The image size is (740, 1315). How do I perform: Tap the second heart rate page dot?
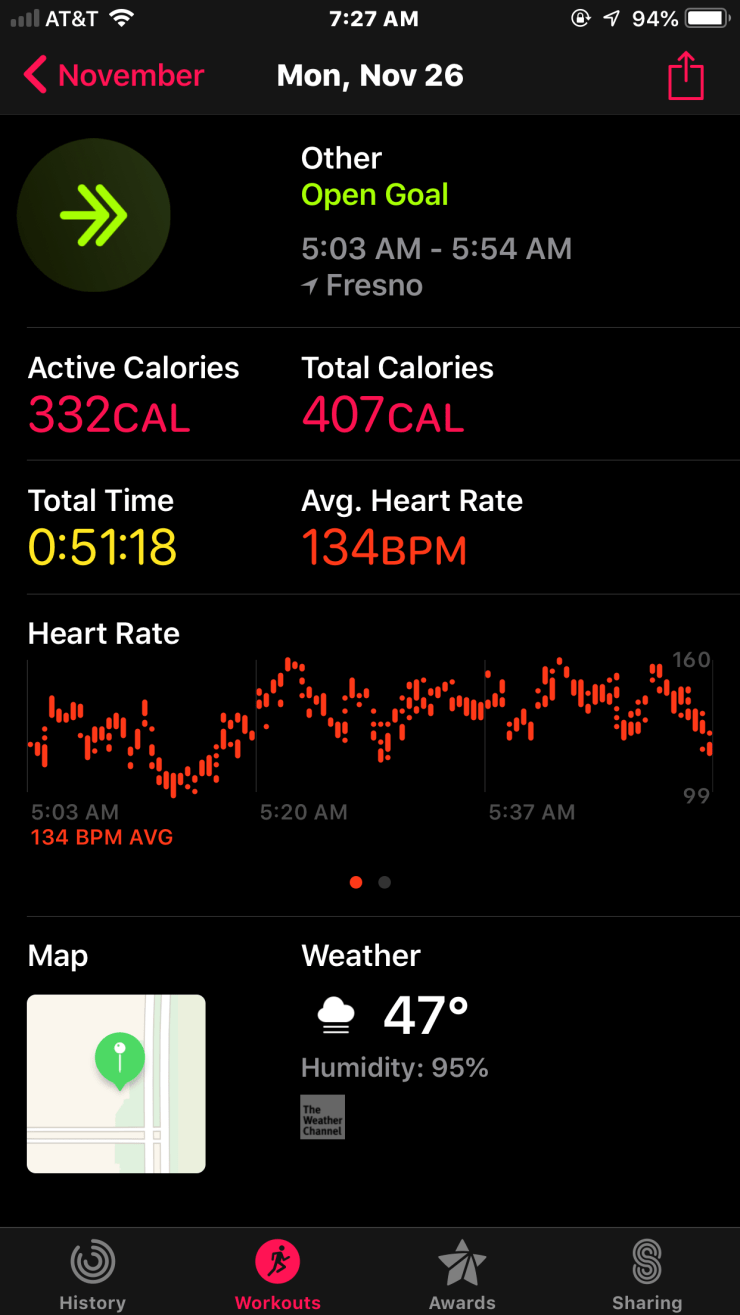385,882
